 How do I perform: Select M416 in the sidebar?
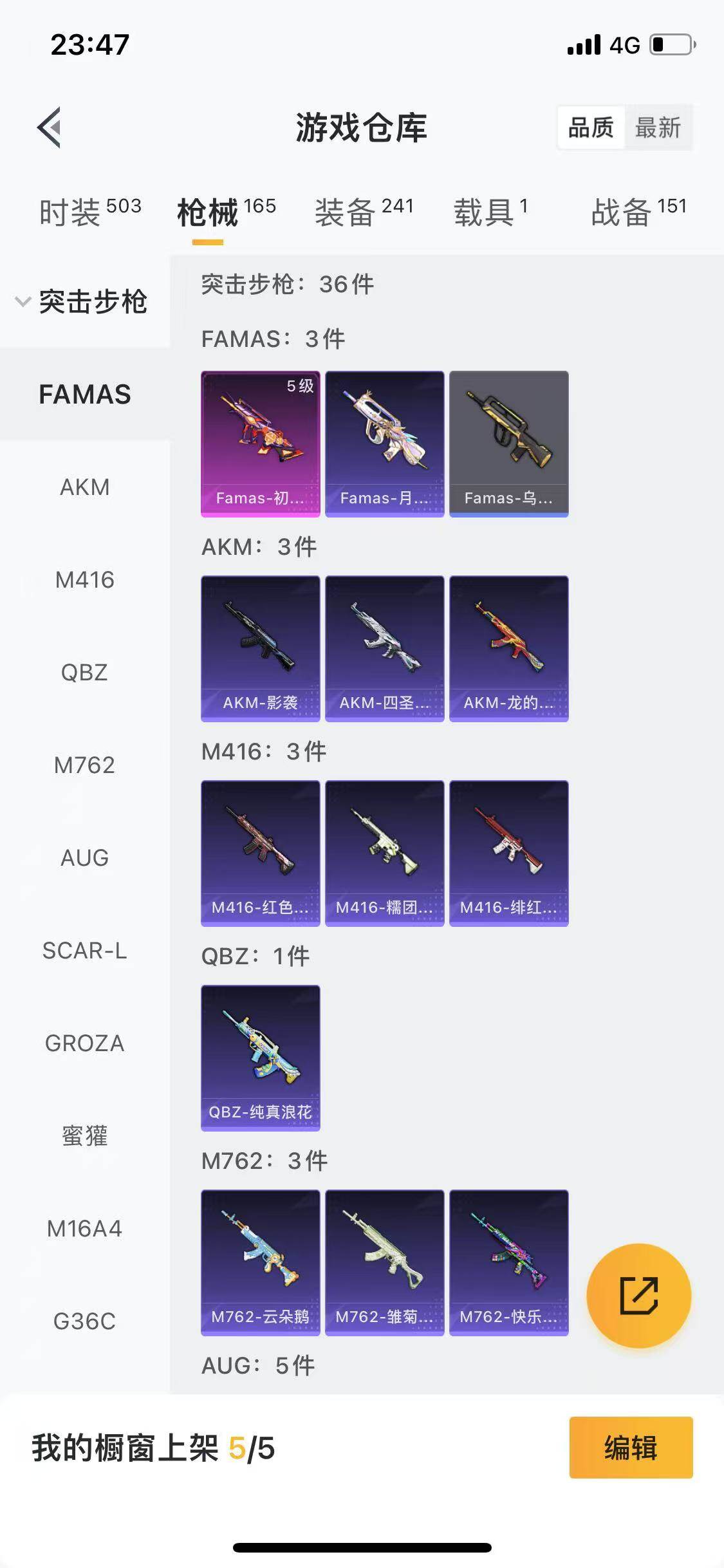84,580
